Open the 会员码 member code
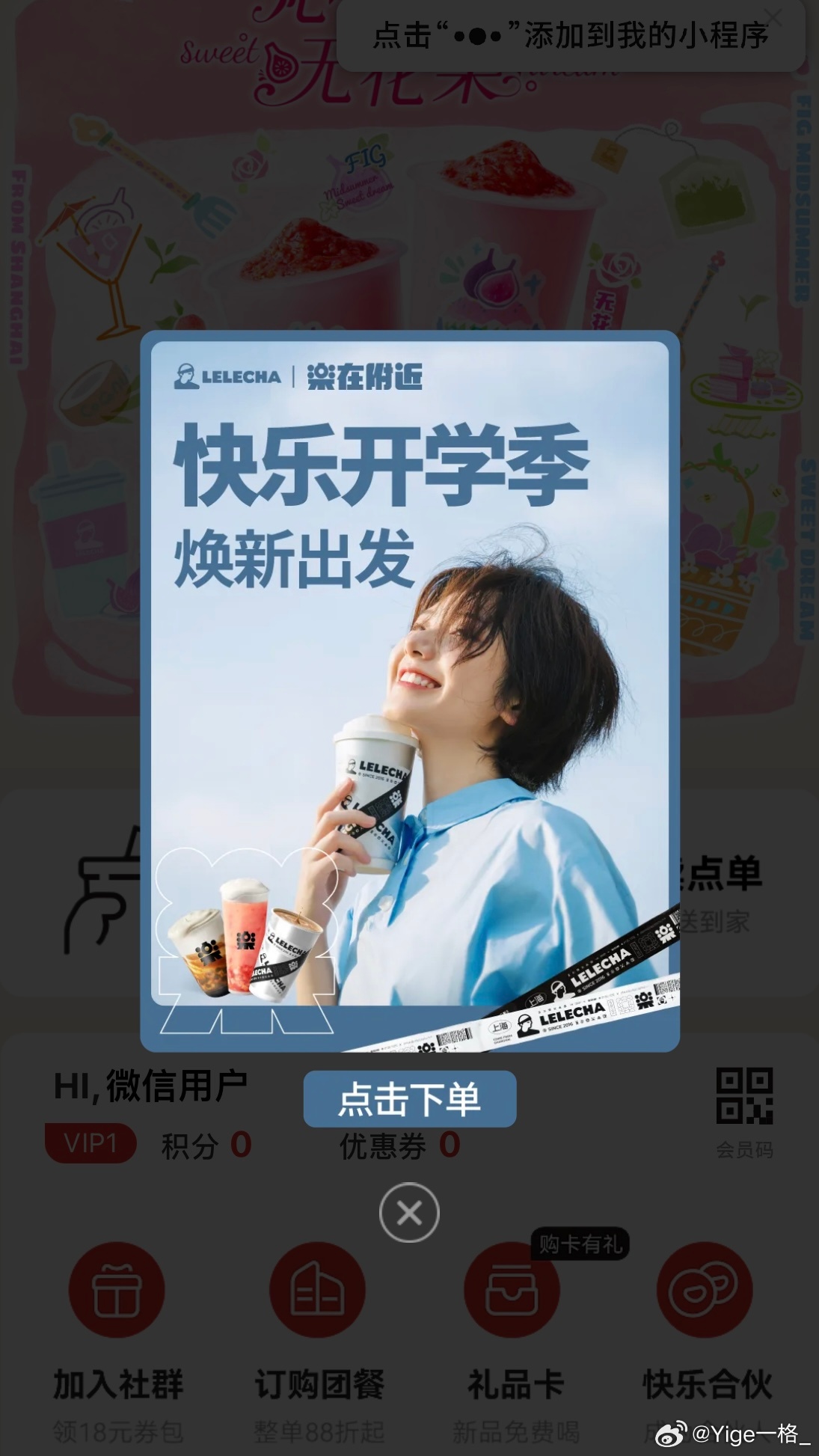Screen dimensions: 819x1456 (744, 1113)
